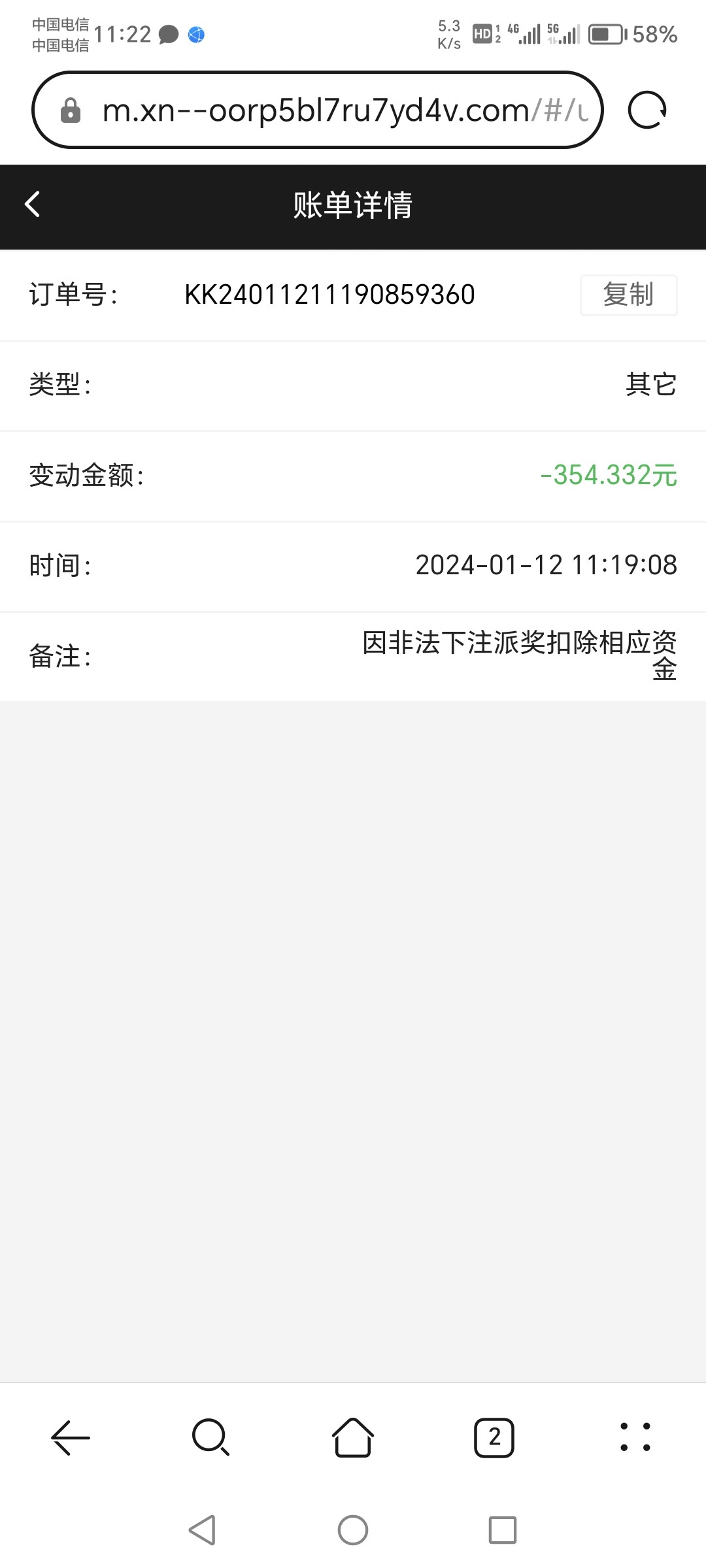Tap the back chevron on the 账单详情 header
706x1568 pixels.
coord(31,206)
